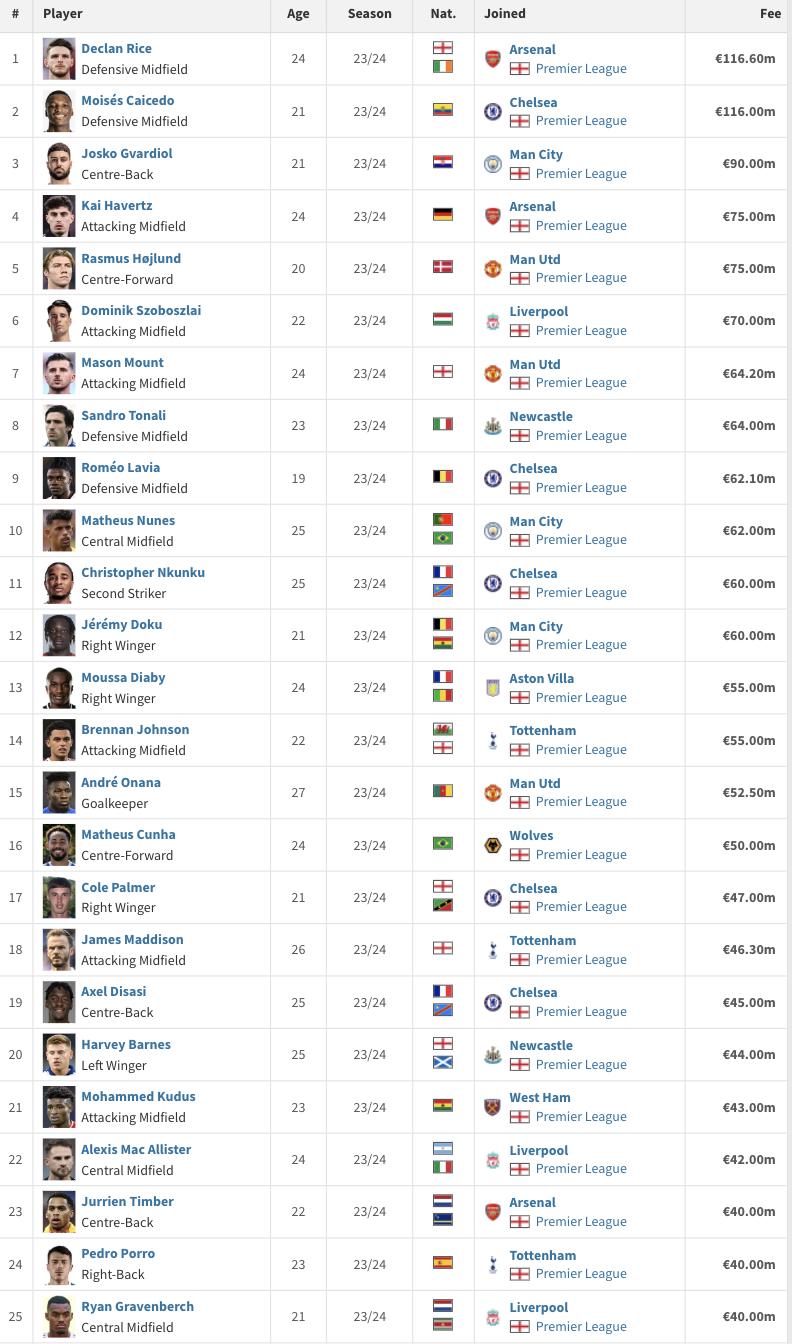Tap the Newcastle club link next to Sandro Tonali

tap(541, 416)
